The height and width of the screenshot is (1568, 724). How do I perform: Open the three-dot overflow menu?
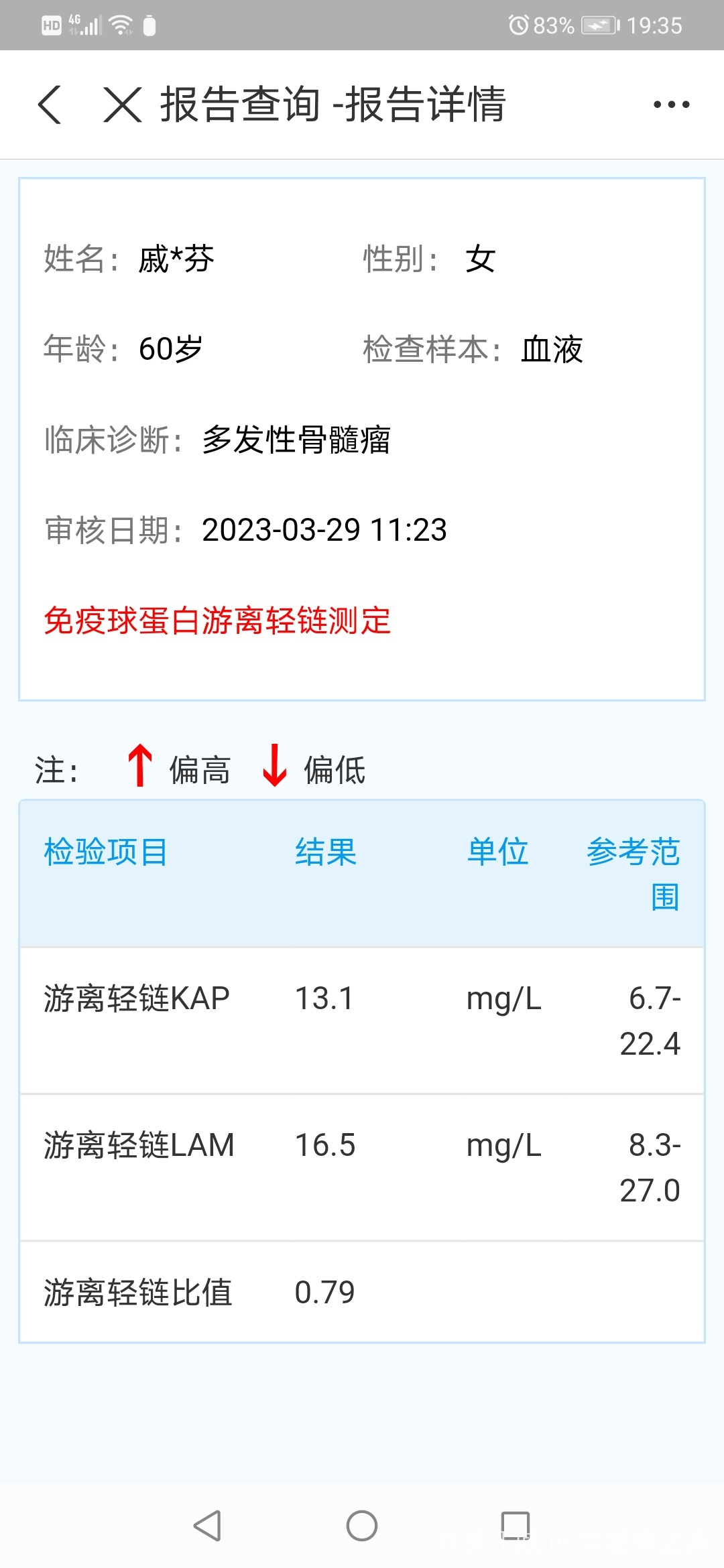[x=671, y=105]
